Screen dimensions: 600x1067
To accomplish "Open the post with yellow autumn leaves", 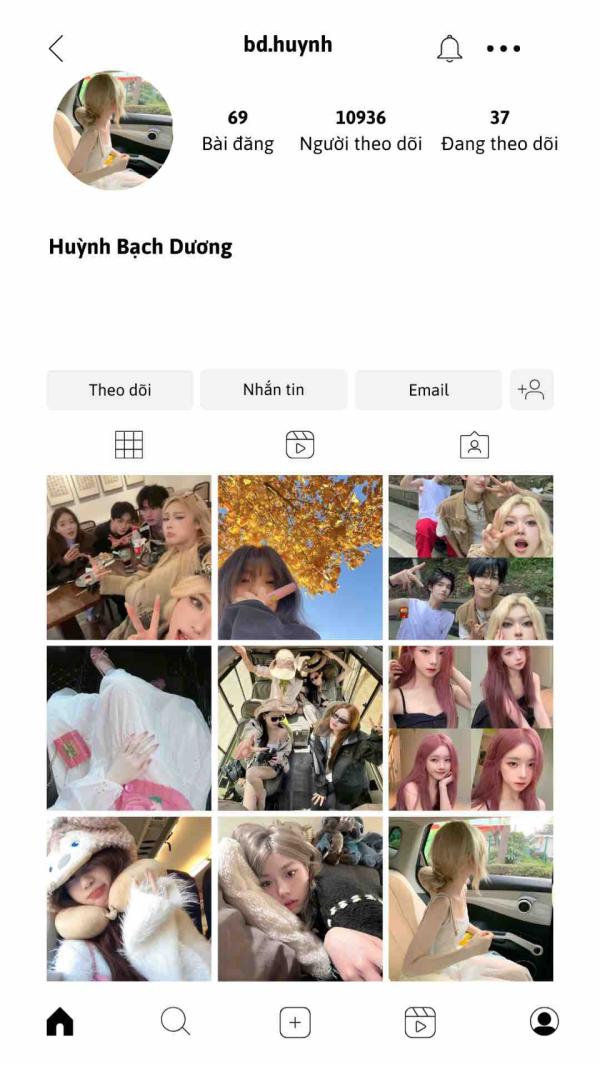I will (x=300, y=557).
